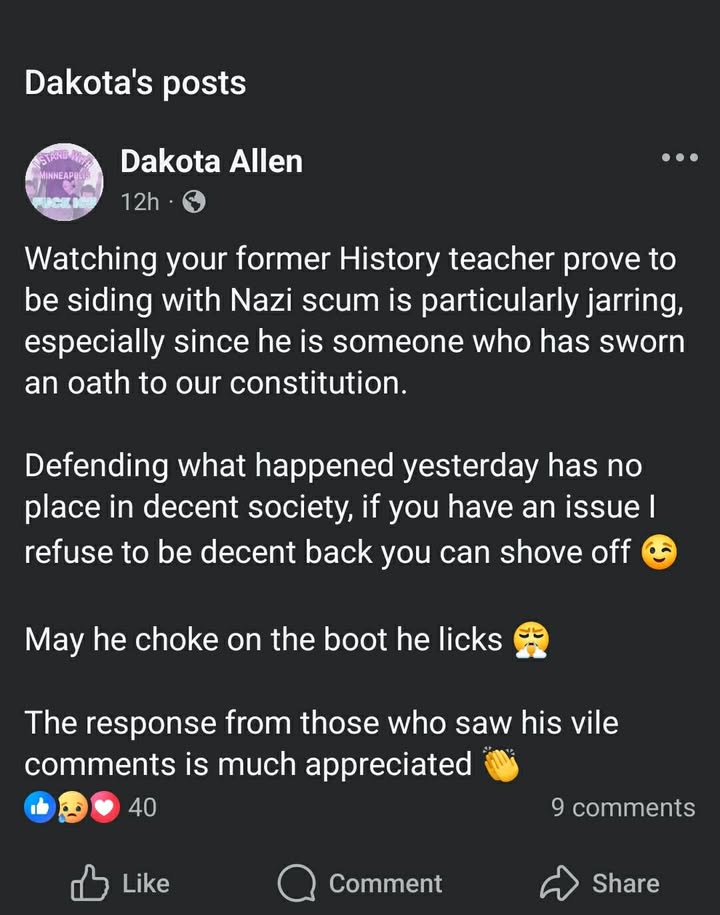Open Dakota Allen's profile name link
The width and height of the screenshot is (720, 915).
point(211,160)
